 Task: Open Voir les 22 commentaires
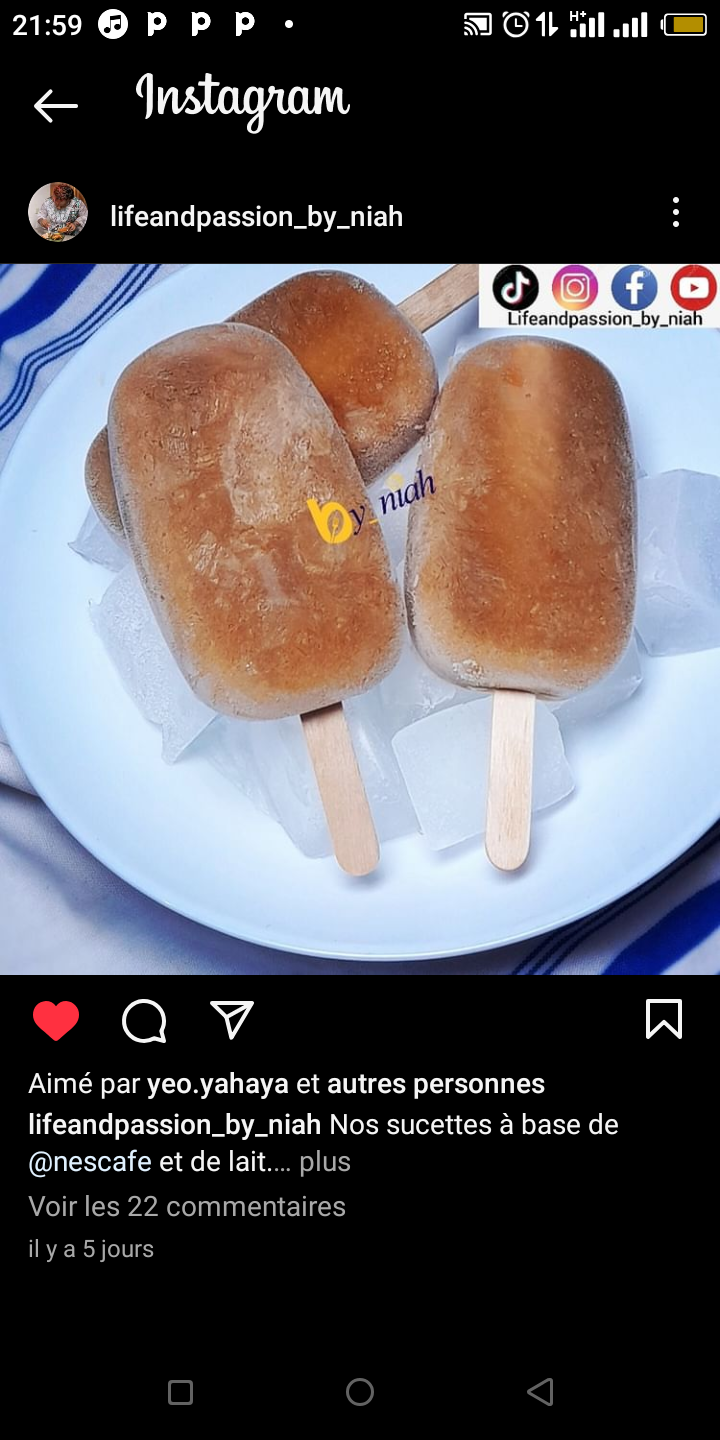click(x=187, y=1207)
